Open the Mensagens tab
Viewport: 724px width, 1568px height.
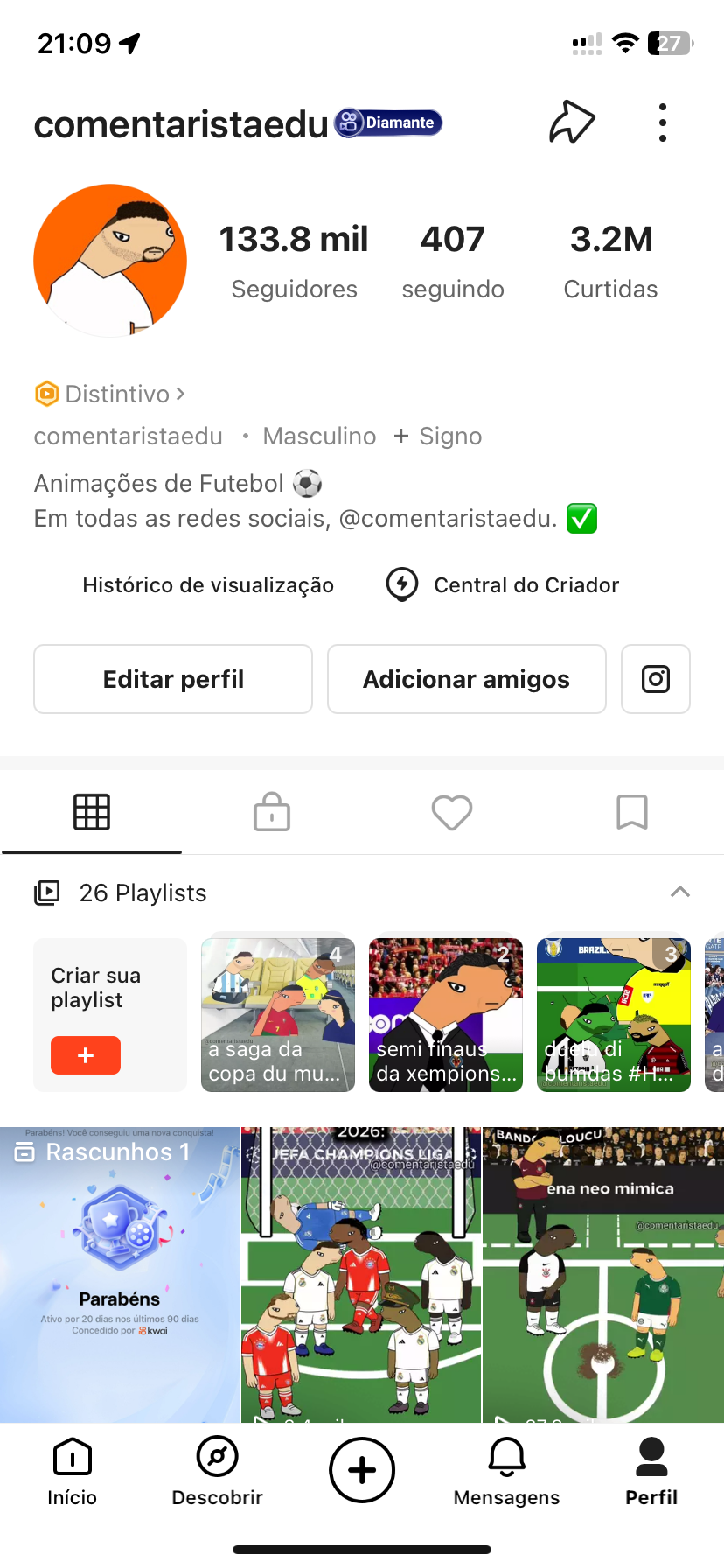(x=506, y=1472)
